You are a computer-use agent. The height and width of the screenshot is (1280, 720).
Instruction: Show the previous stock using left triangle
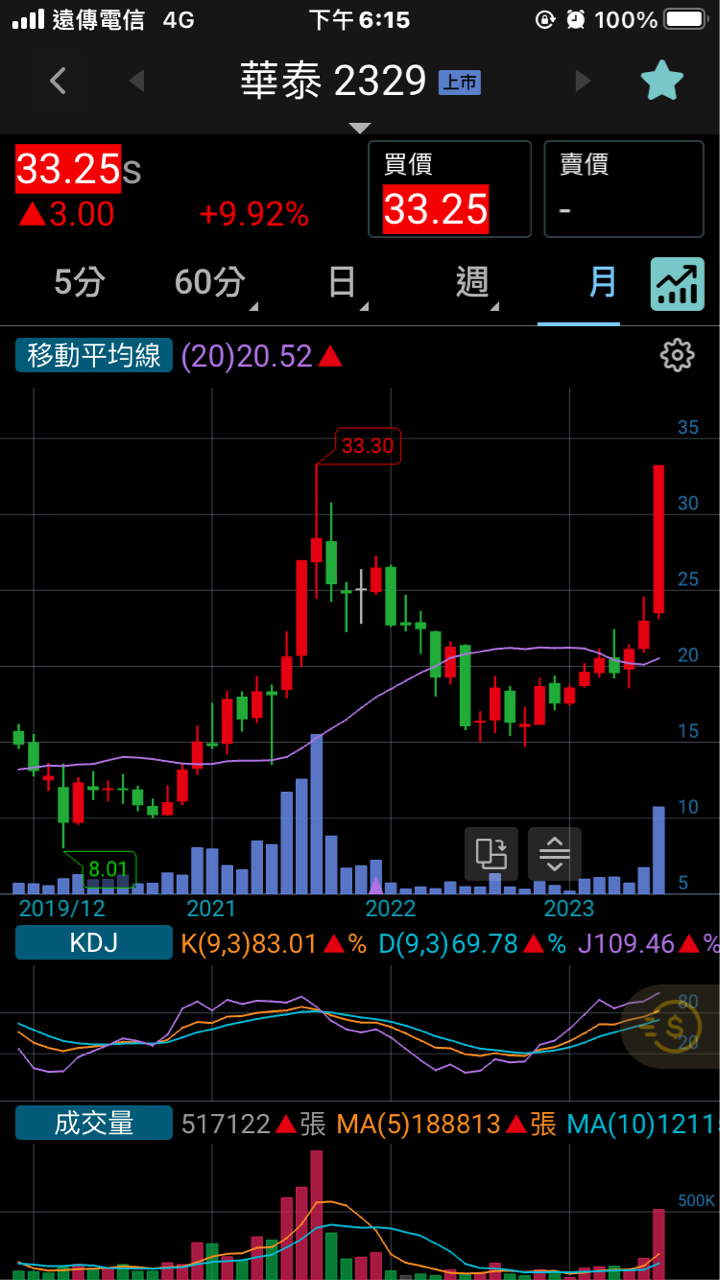[x=137, y=81]
